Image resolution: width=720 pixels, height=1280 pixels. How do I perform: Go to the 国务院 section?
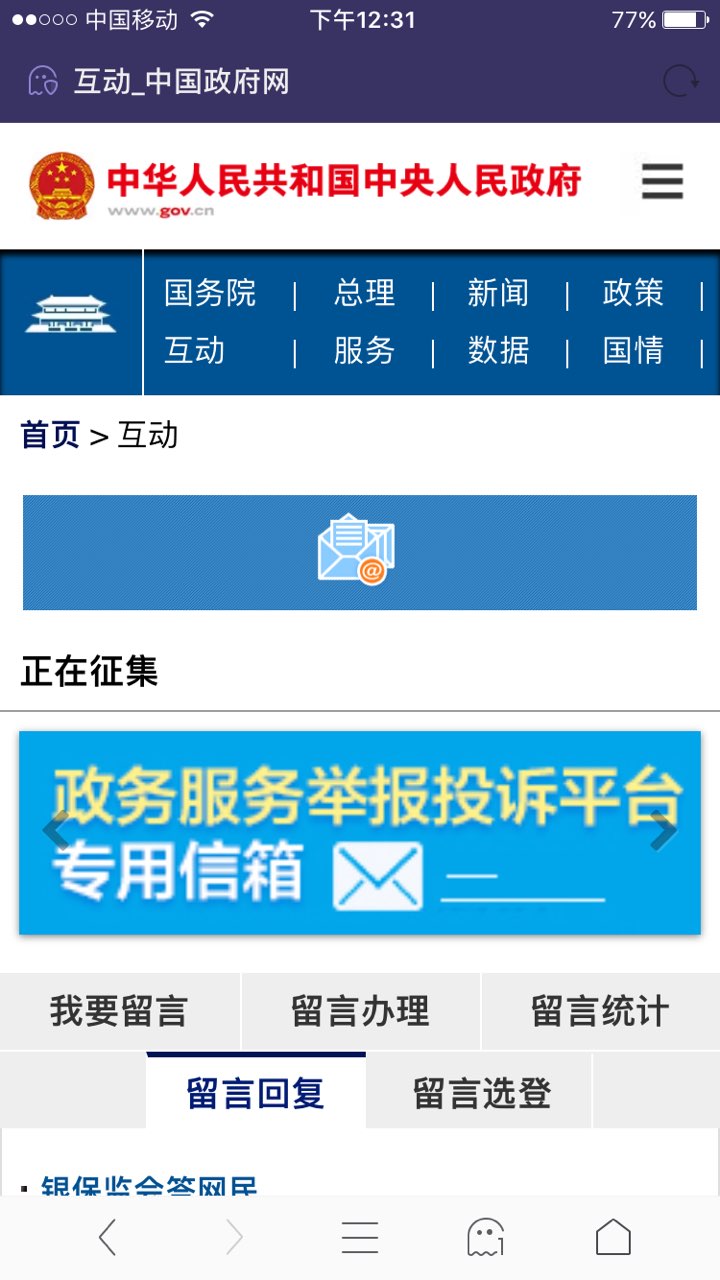pyautogui.click(x=210, y=293)
